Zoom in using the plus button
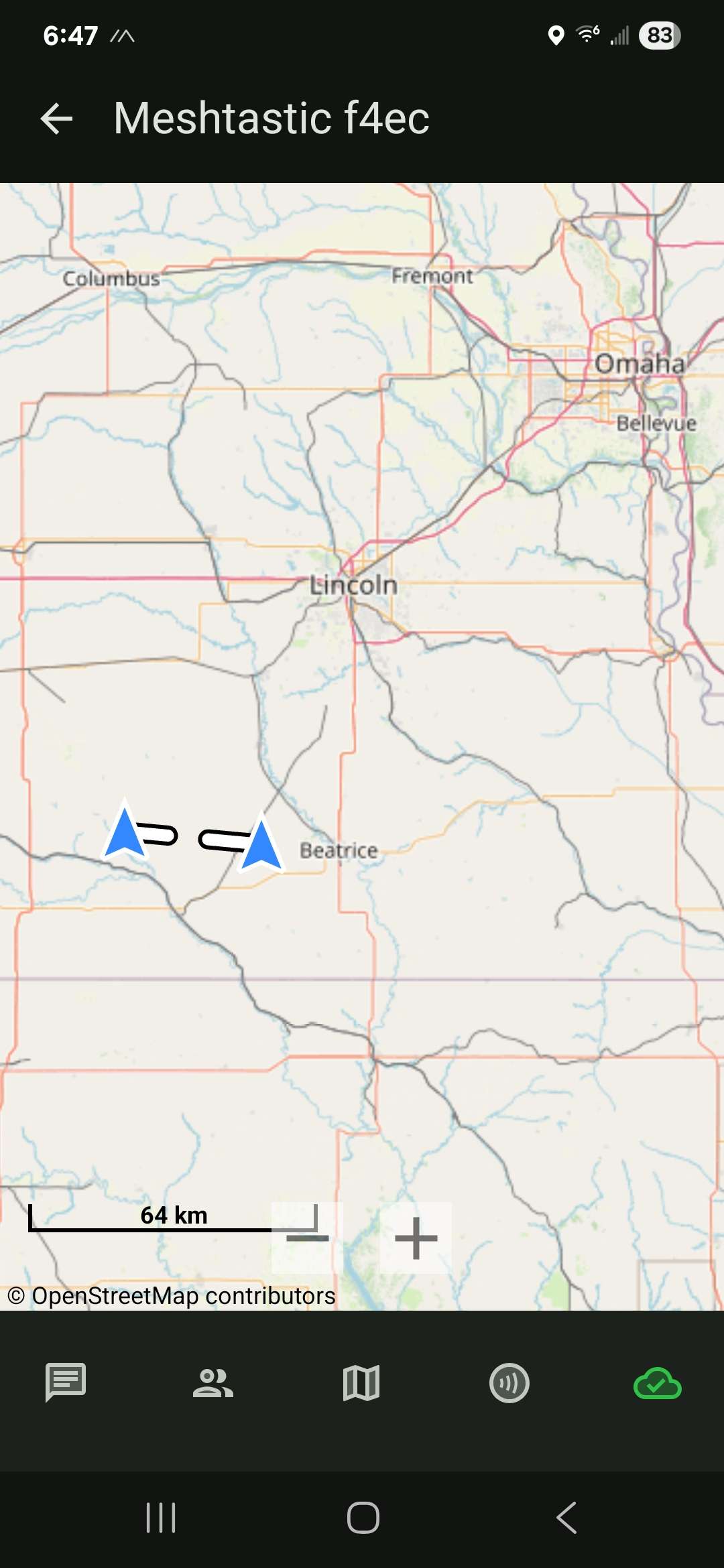This screenshot has height=1568, width=724. [416, 1236]
